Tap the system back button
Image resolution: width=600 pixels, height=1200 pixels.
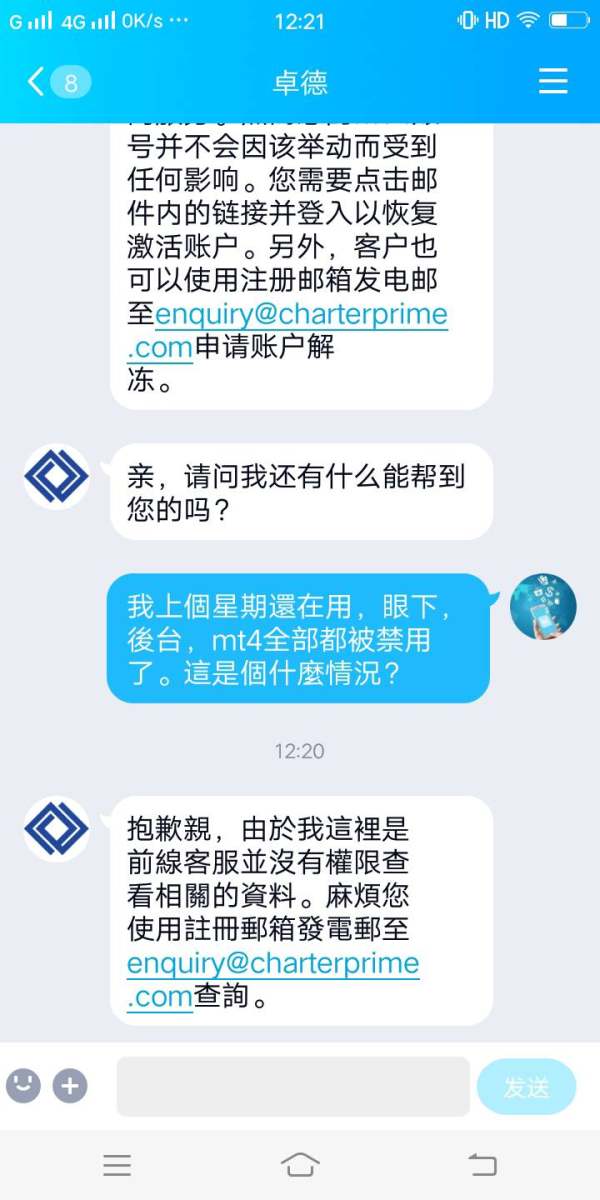(482, 1164)
